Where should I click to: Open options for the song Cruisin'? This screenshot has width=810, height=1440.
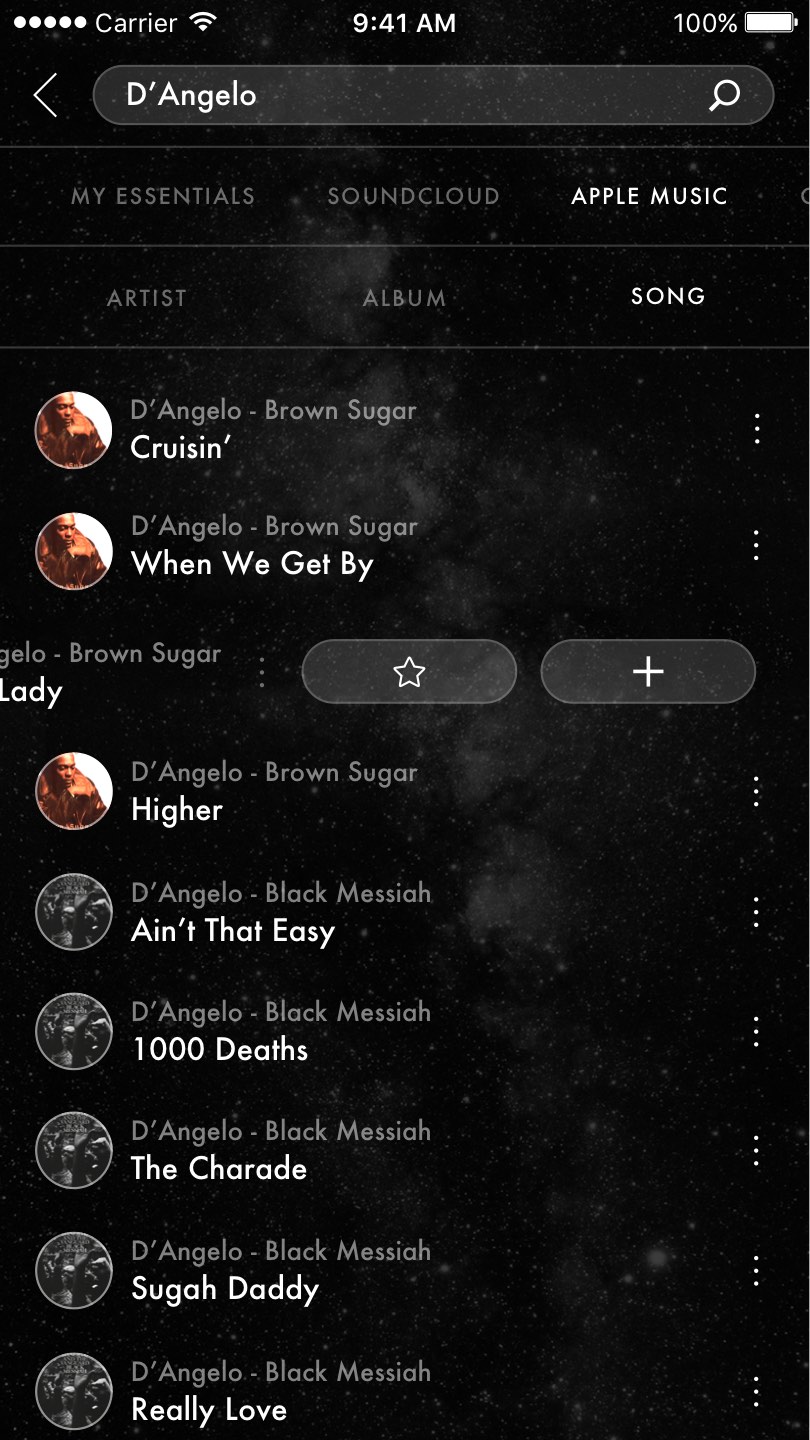[x=757, y=429]
